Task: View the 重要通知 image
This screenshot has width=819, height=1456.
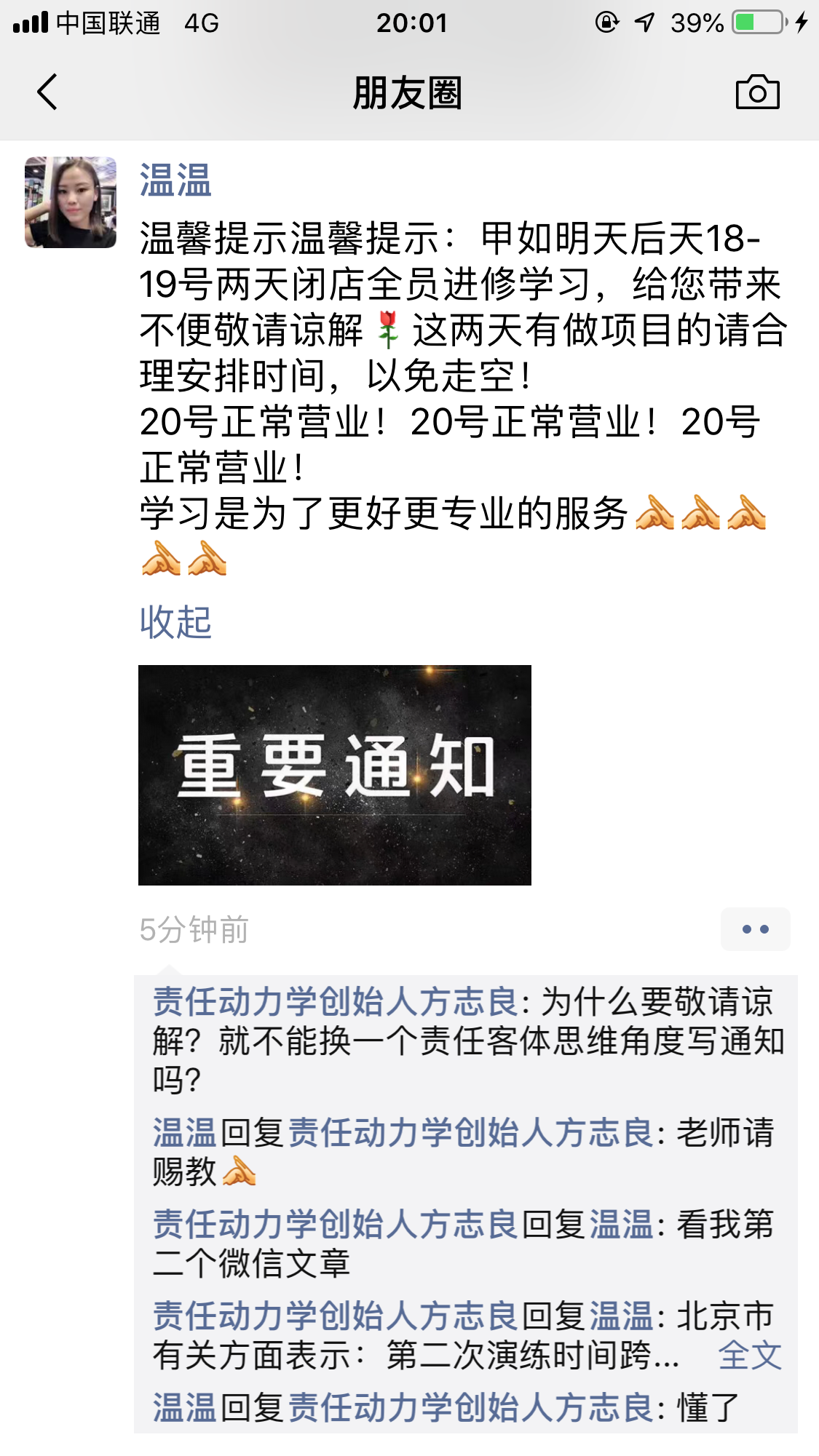Action: pyautogui.click(x=335, y=775)
